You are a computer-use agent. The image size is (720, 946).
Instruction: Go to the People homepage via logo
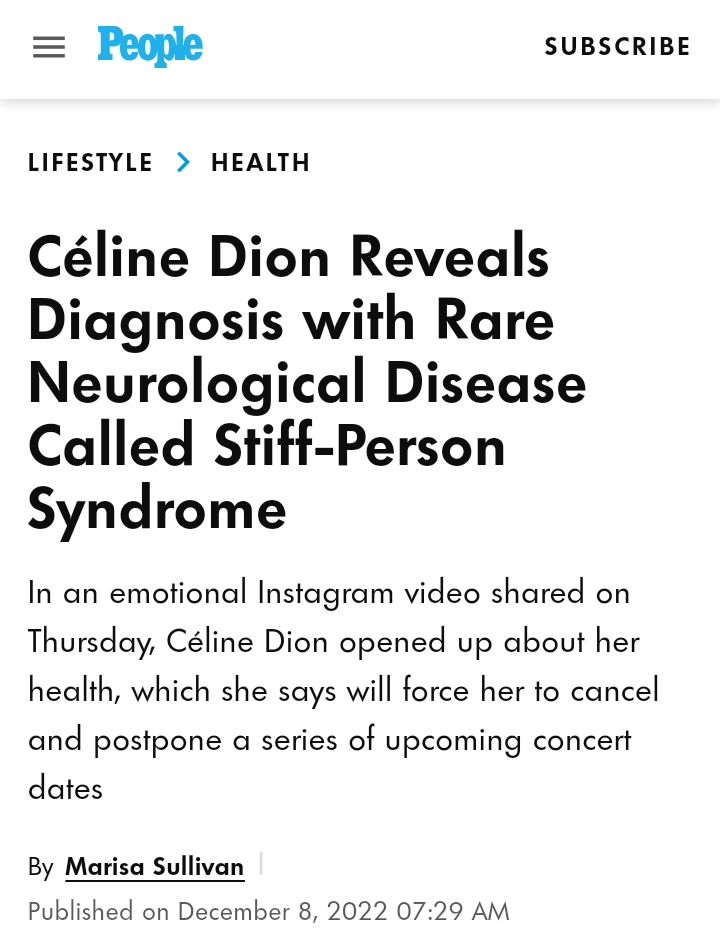[x=150, y=46]
